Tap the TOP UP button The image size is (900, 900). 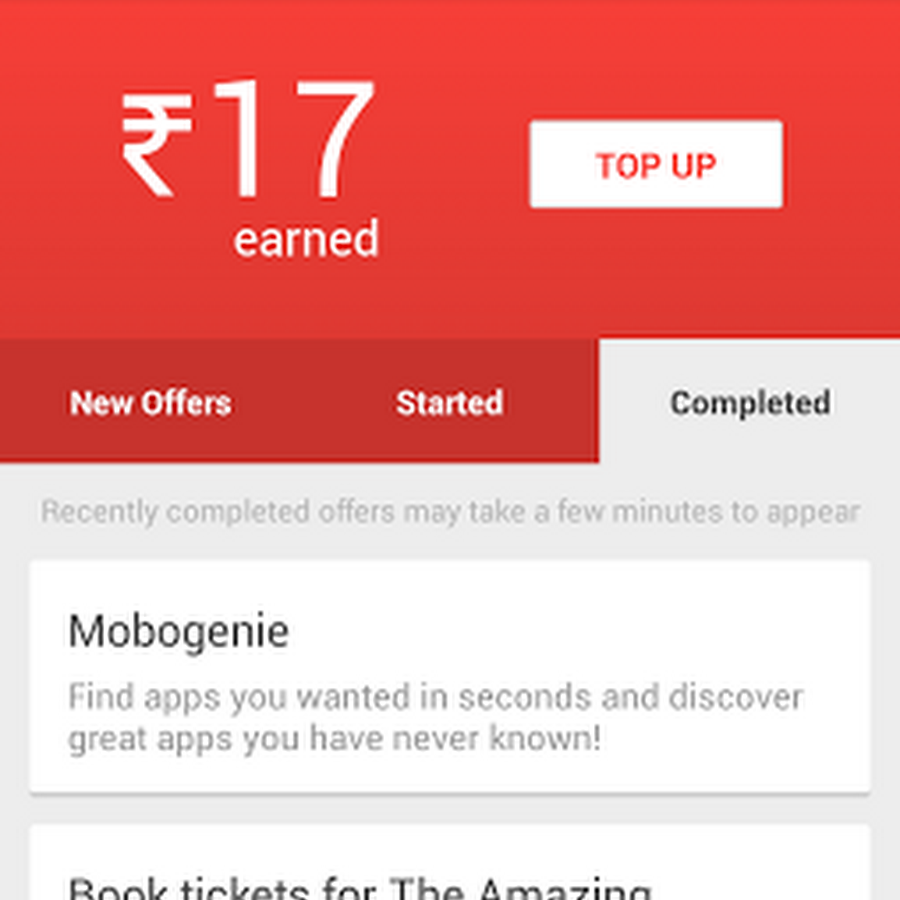(x=656, y=165)
